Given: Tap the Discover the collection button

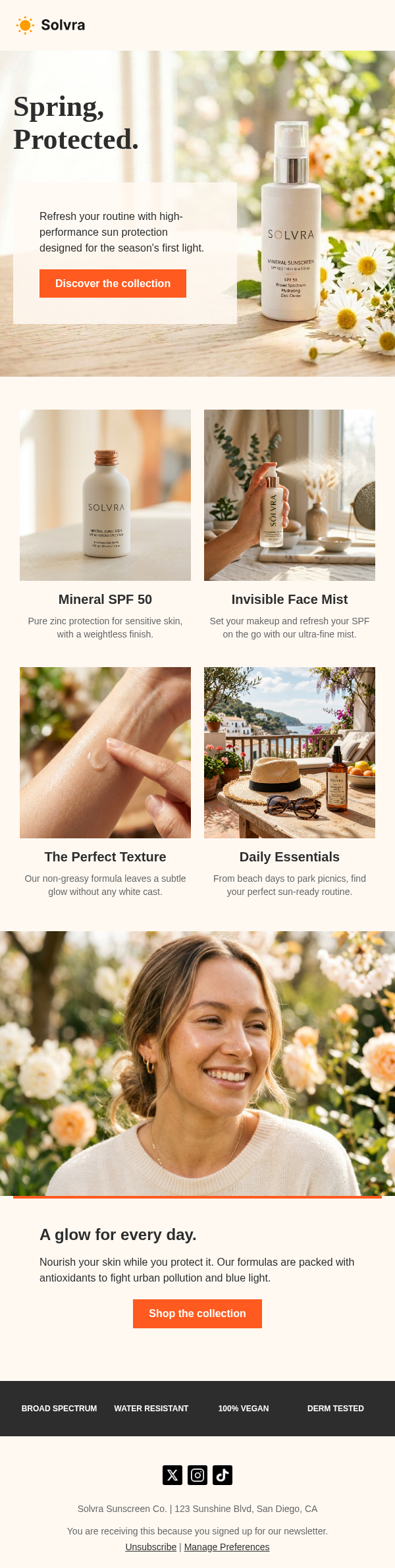Looking at the screenshot, I should (113, 283).
